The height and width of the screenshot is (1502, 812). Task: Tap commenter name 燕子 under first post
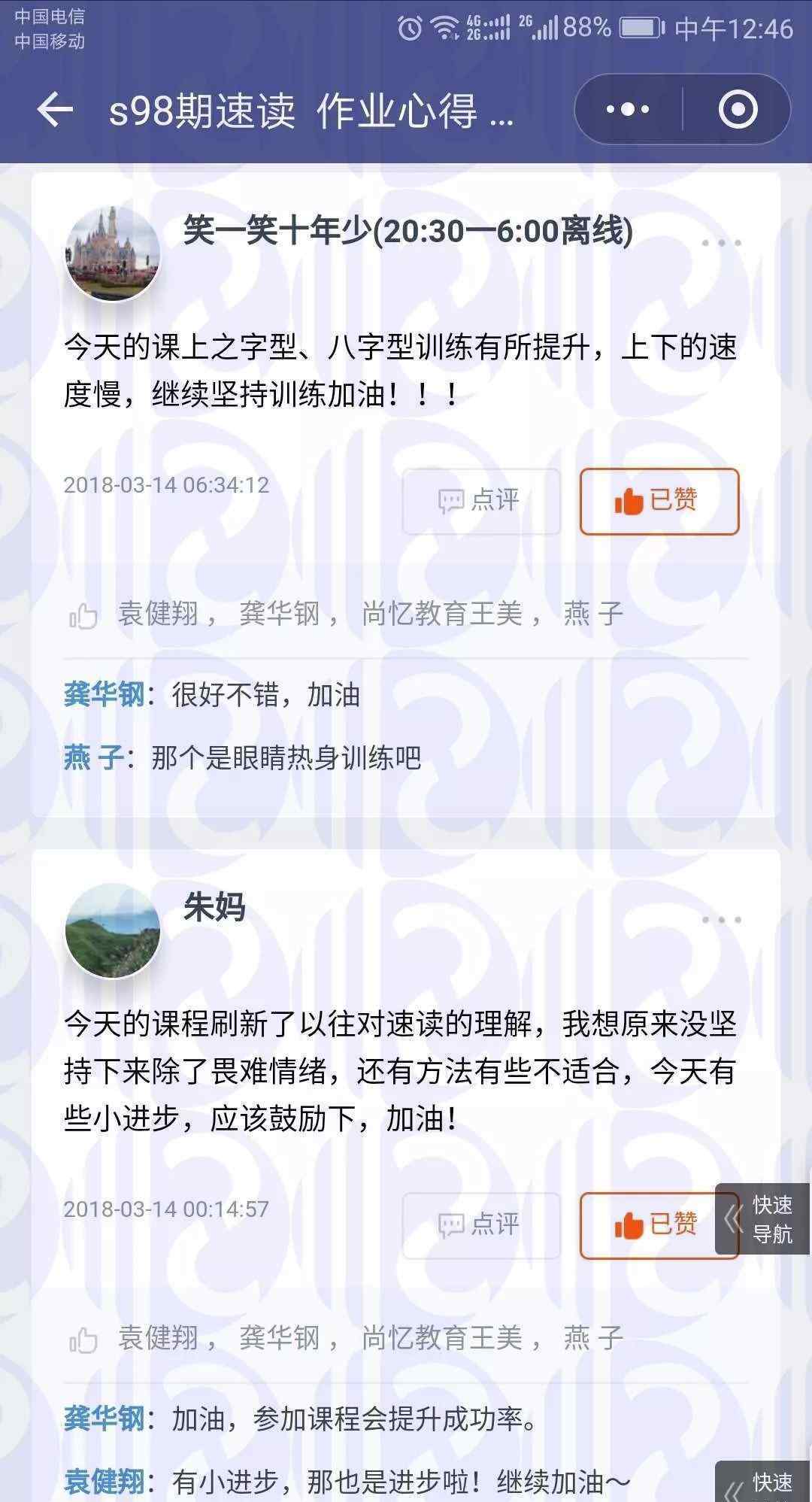(93, 757)
